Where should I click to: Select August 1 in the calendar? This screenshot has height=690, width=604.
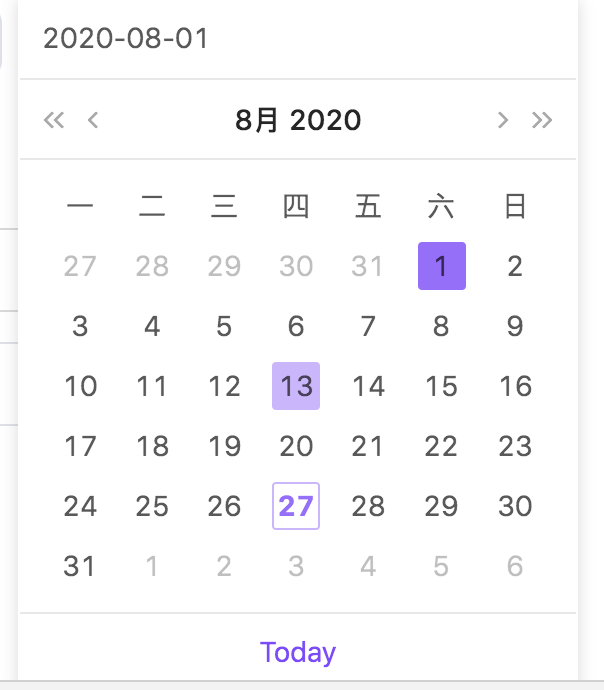(x=441, y=266)
